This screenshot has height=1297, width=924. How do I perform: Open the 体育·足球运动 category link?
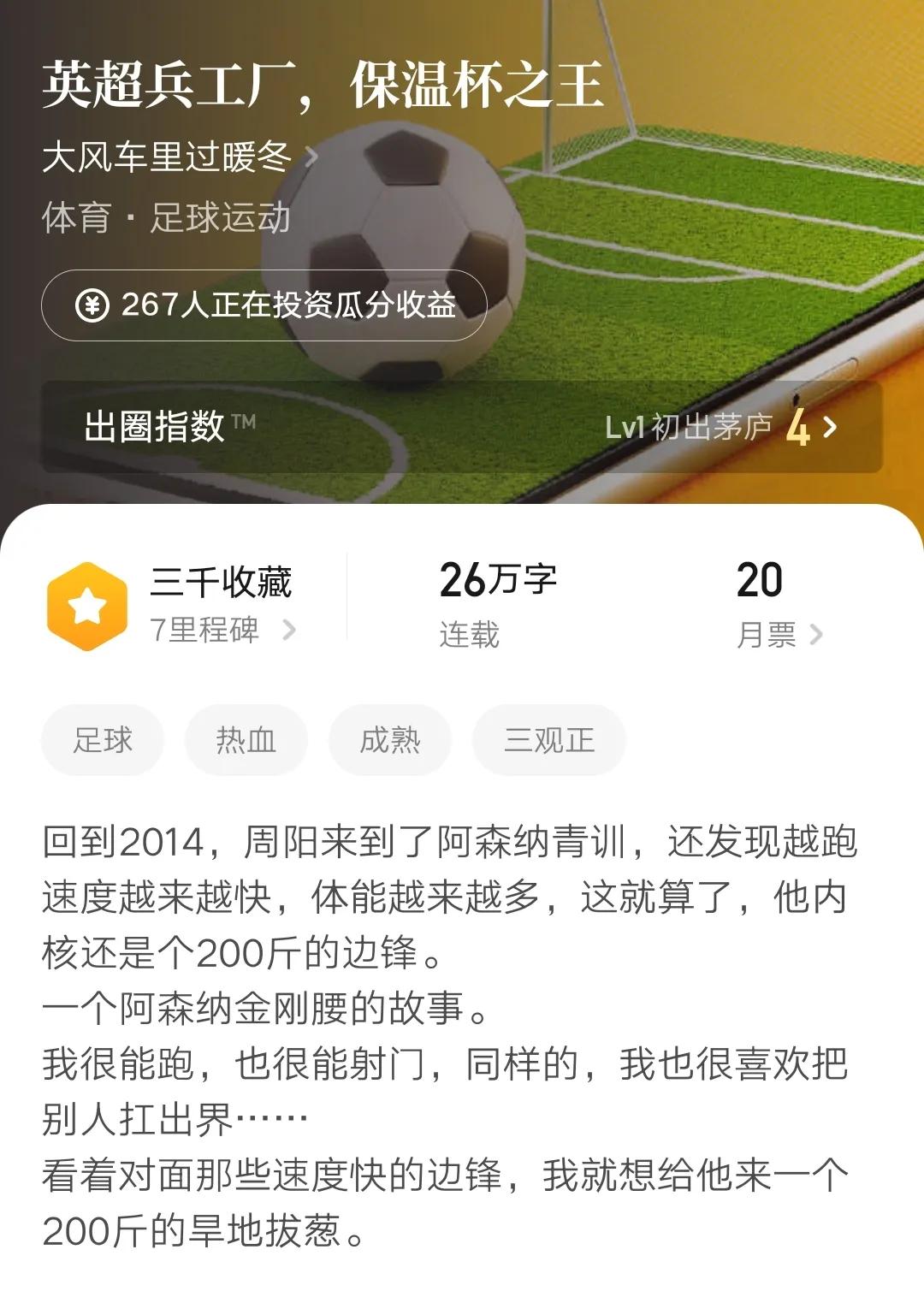point(165,219)
